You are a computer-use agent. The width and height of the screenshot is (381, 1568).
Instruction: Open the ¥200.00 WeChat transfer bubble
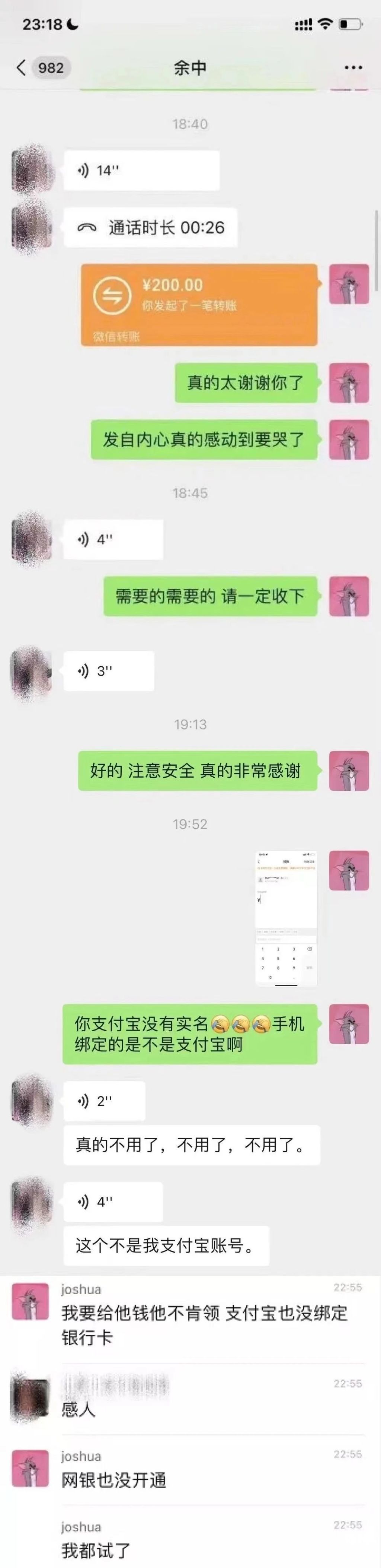point(199,304)
